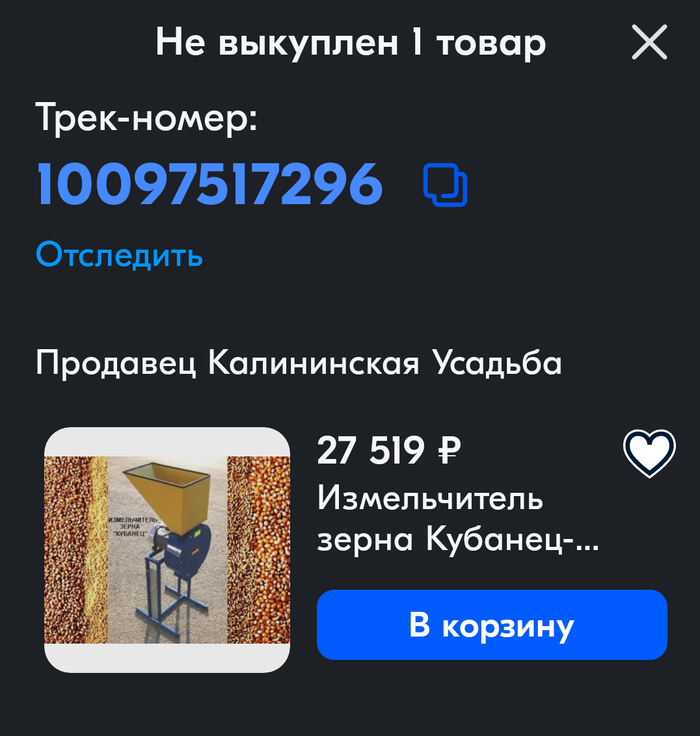The height and width of the screenshot is (736, 700).
Task: Add the grain grinder to favorites
Action: (649, 454)
